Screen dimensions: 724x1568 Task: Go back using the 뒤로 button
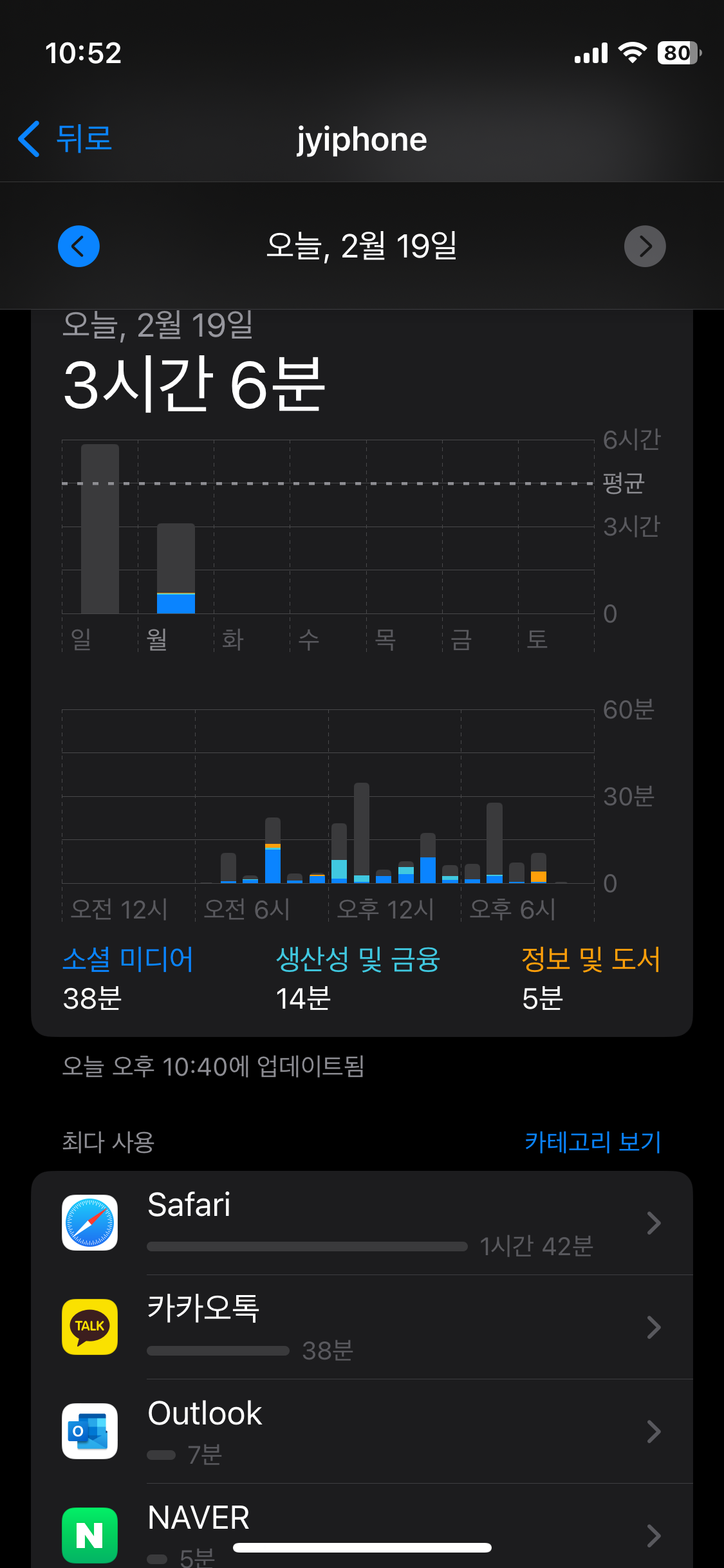[x=65, y=138]
